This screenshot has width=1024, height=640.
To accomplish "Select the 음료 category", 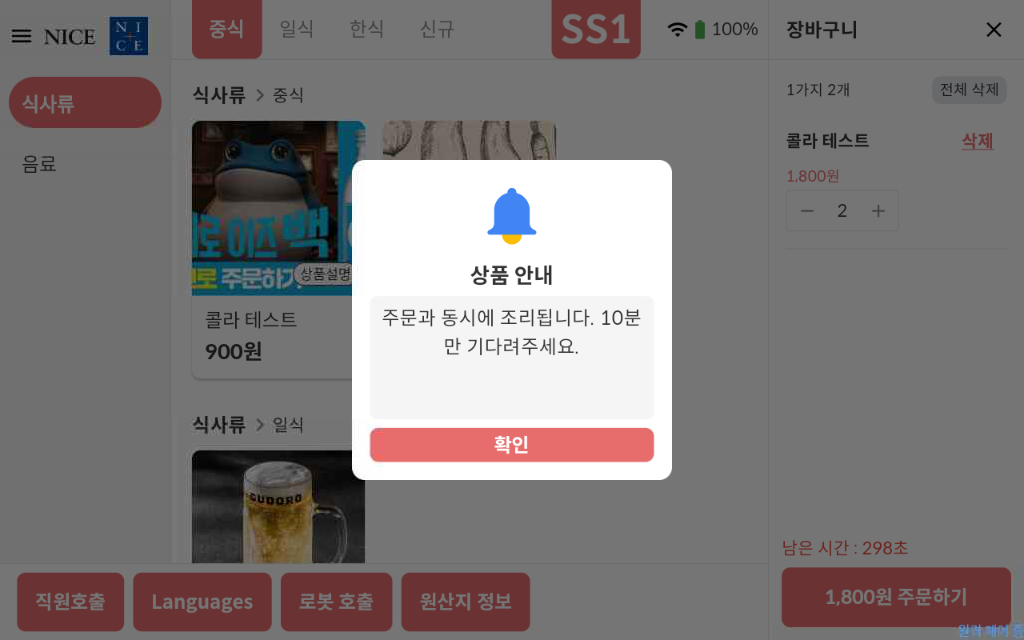I will point(40,164).
